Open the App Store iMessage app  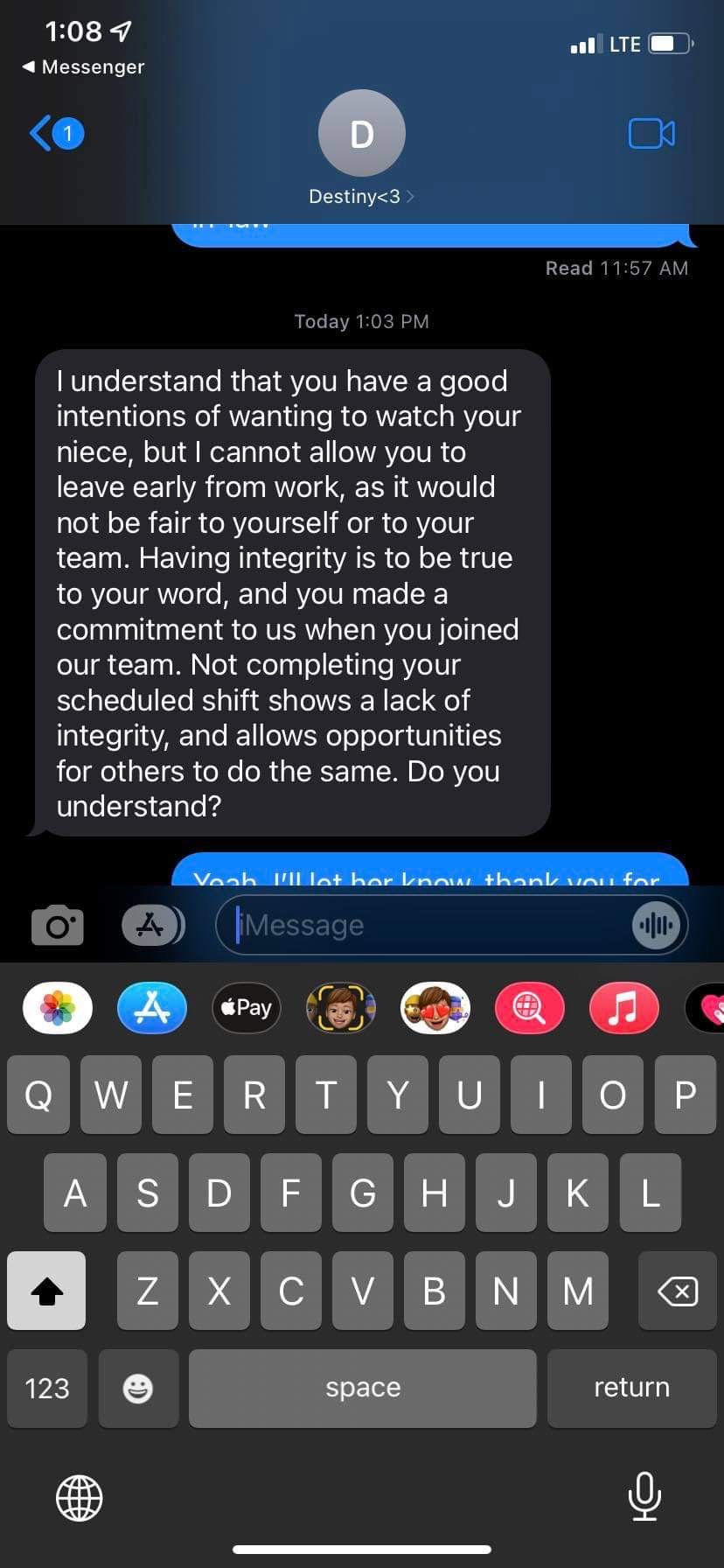(x=152, y=1008)
